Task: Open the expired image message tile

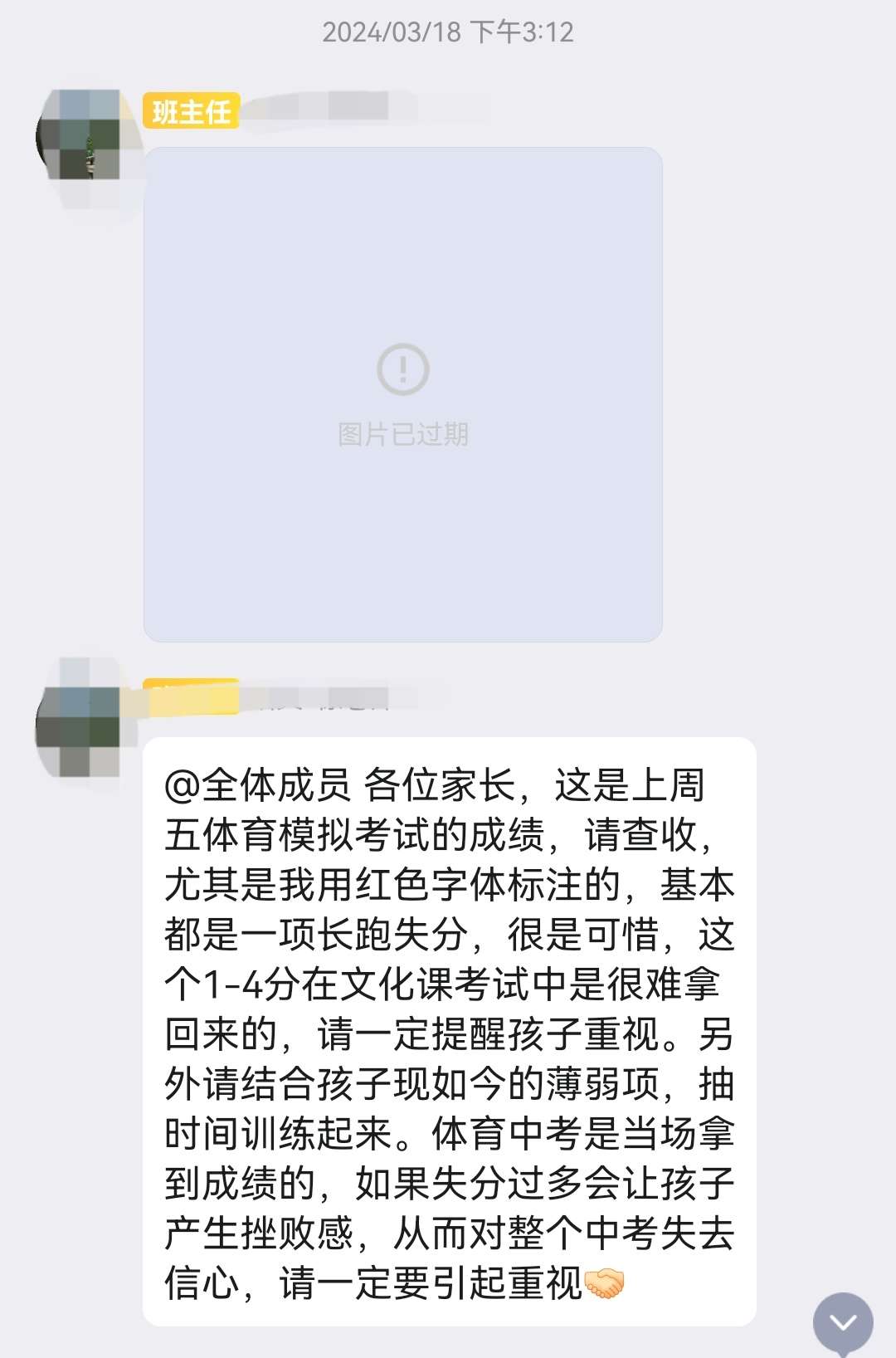Action: pyautogui.click(x=403, y=394)
